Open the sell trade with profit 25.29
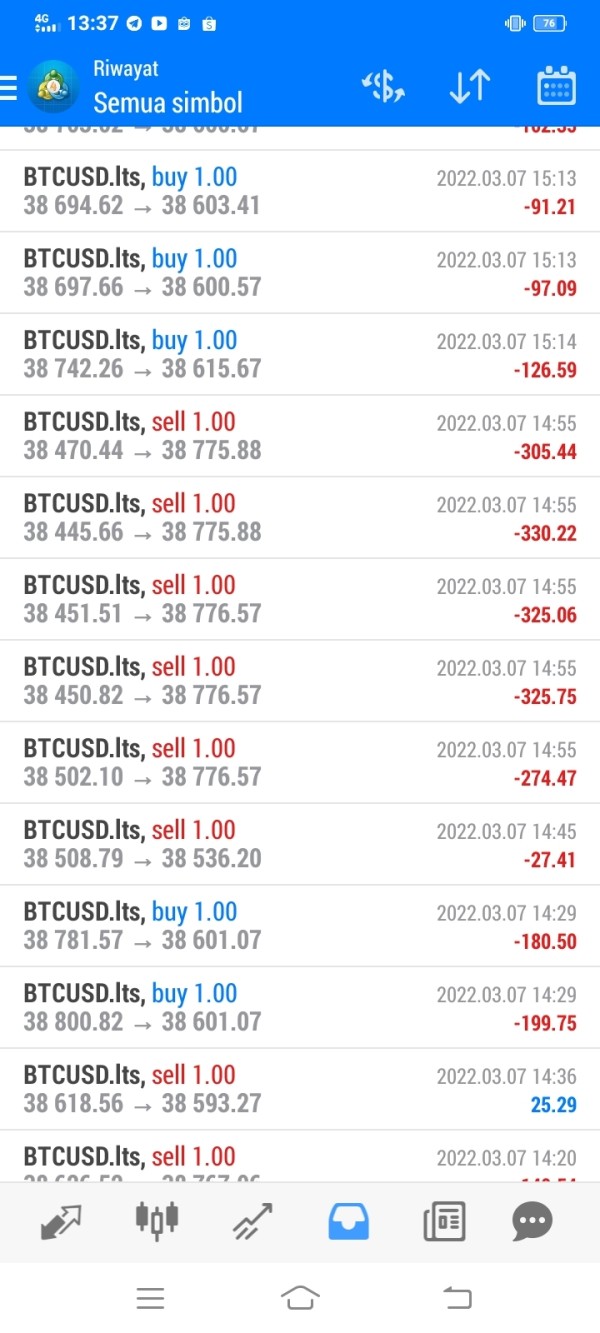The width and height of the screenshot is (600, 1333). coord(300,1090)
